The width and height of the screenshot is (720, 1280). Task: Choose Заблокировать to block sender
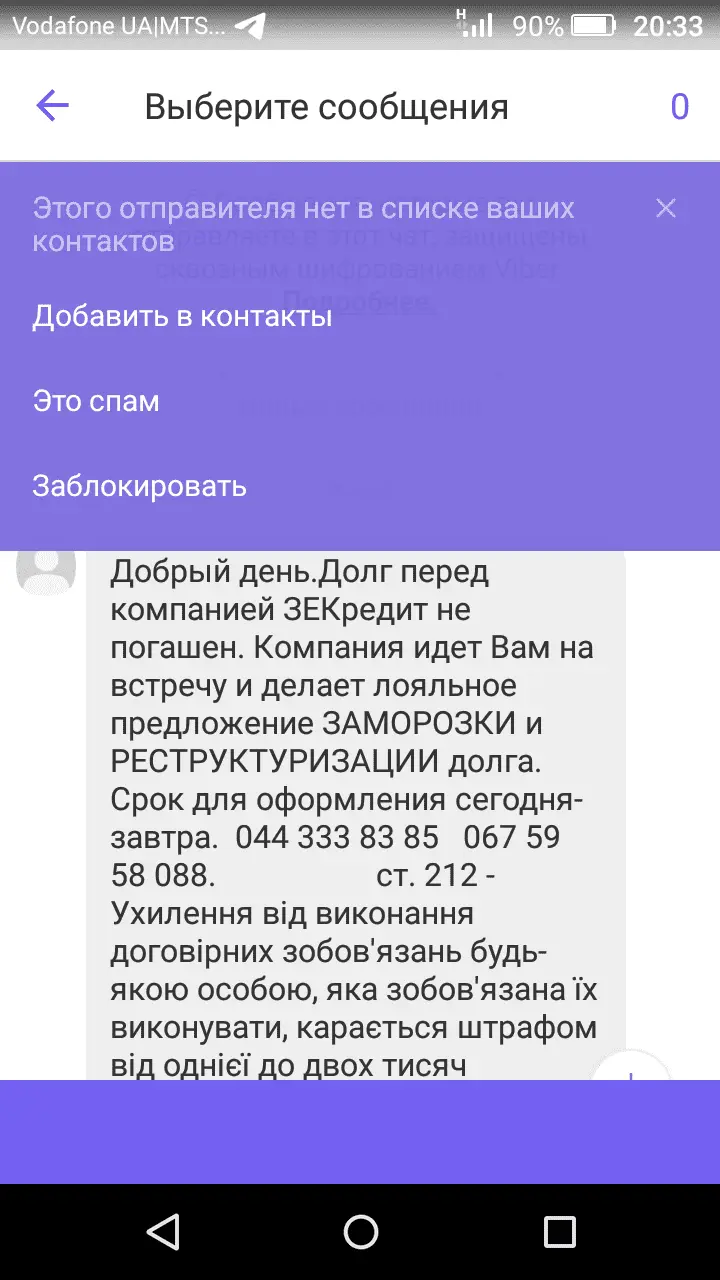click(139, 487)
